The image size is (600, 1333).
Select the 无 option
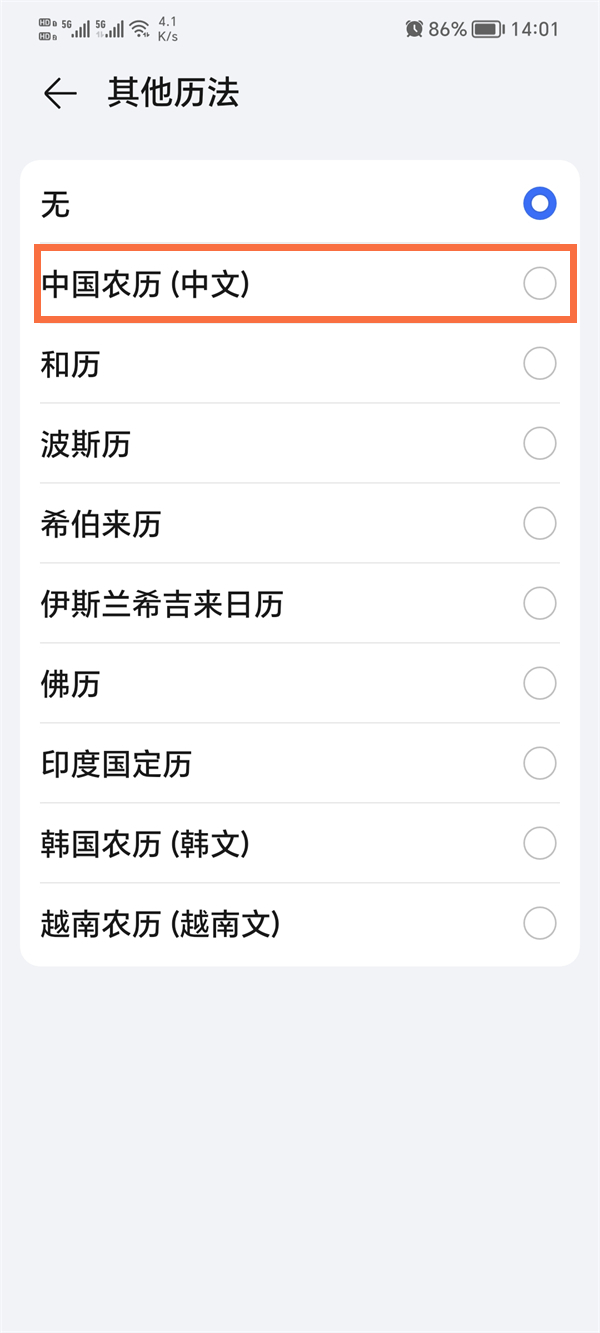tap(539, 205)
